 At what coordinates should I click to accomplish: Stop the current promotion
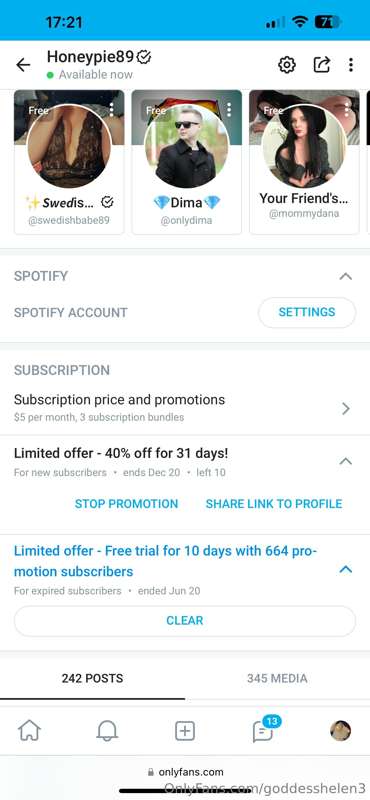127,504
